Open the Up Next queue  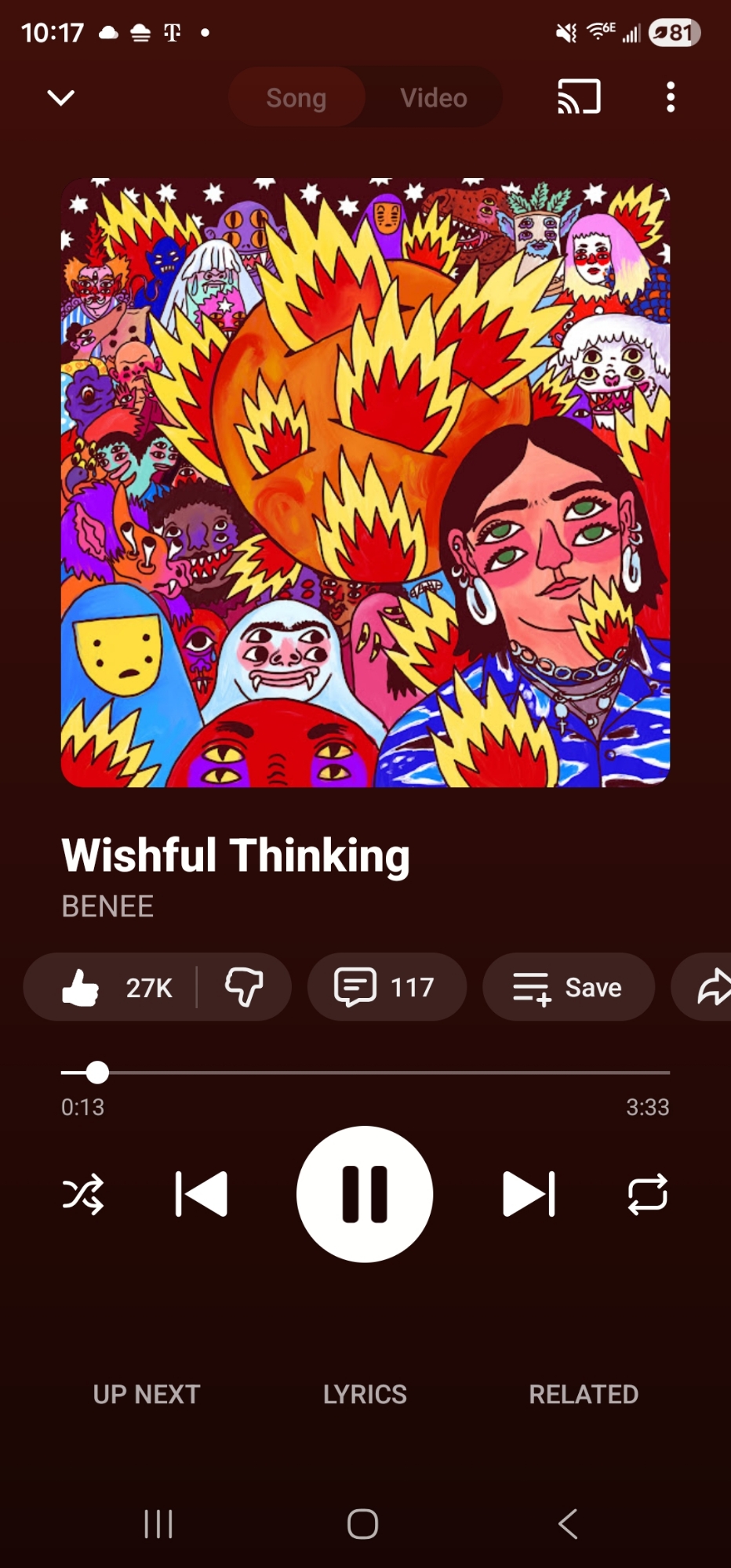click(x=147, y=1394)
